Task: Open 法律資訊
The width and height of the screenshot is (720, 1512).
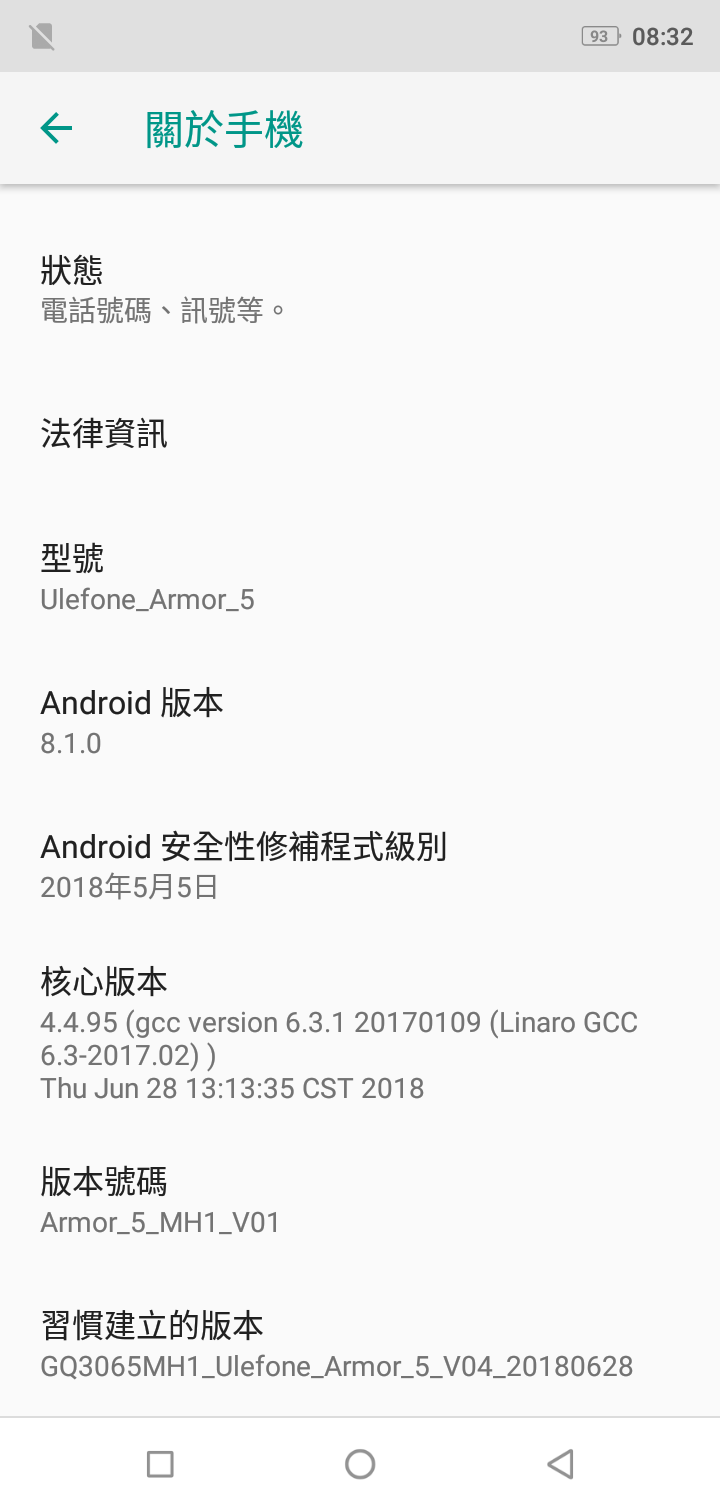Action: [360, 433]
